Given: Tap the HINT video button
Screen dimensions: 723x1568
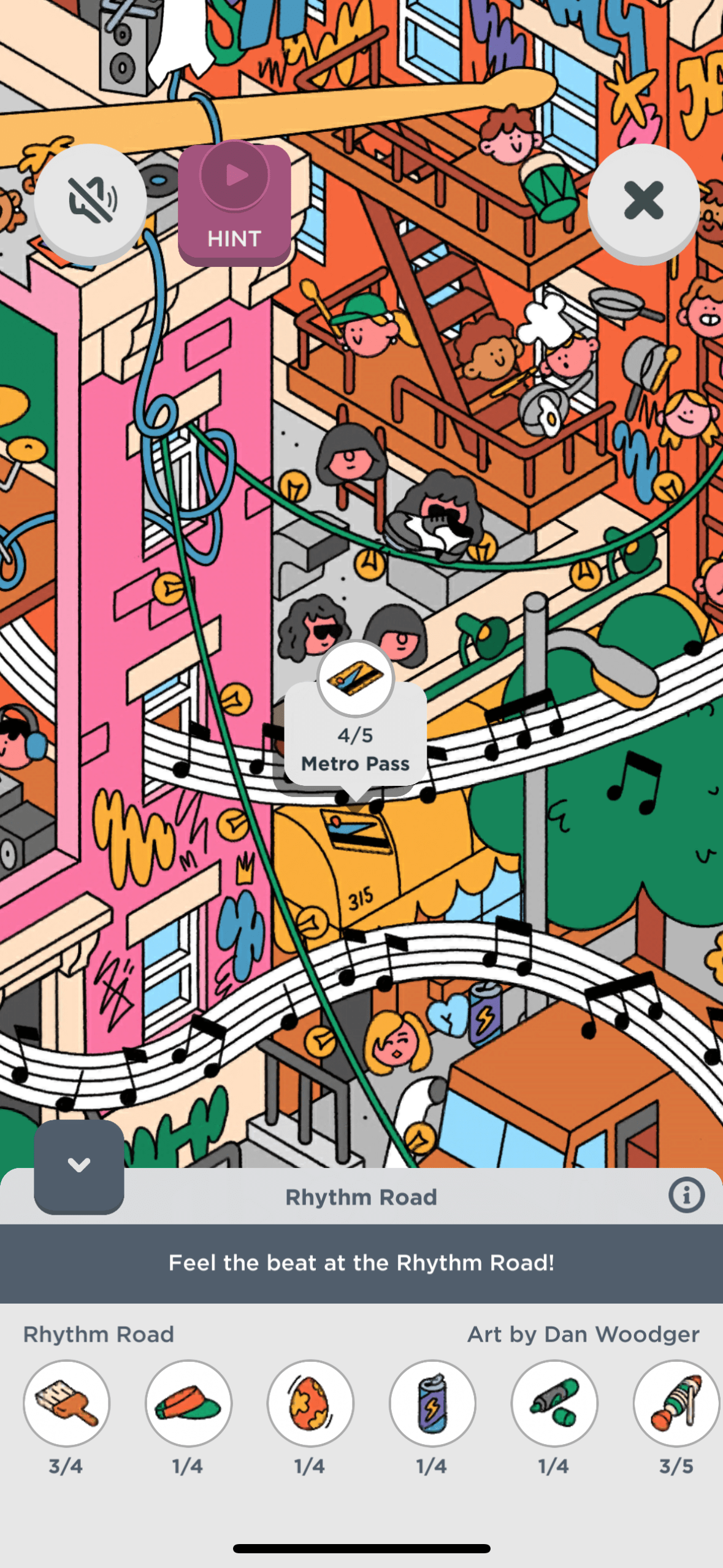Looking at the screenshot, I should coord(234,204).
